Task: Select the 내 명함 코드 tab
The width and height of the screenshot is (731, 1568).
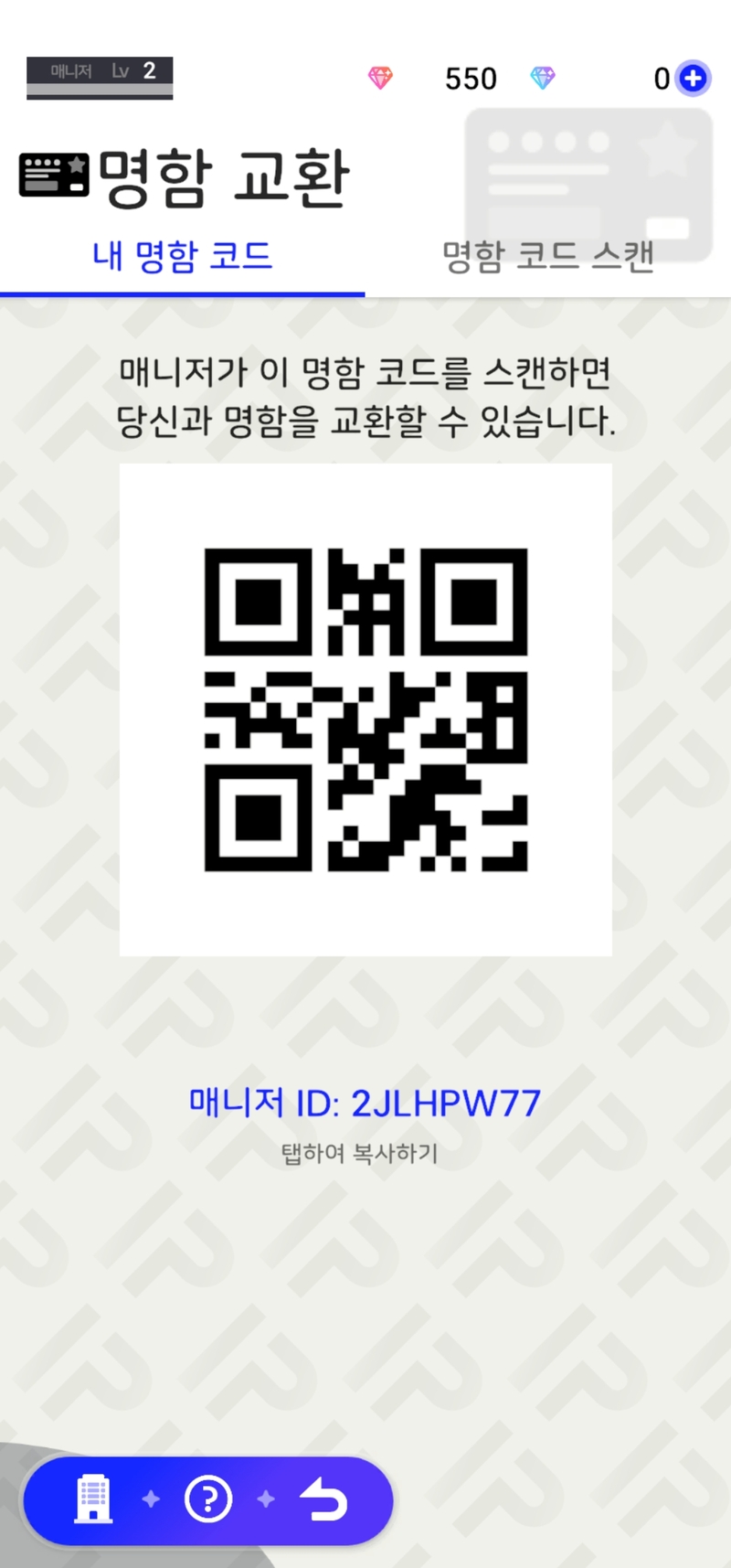Action: 183,257
